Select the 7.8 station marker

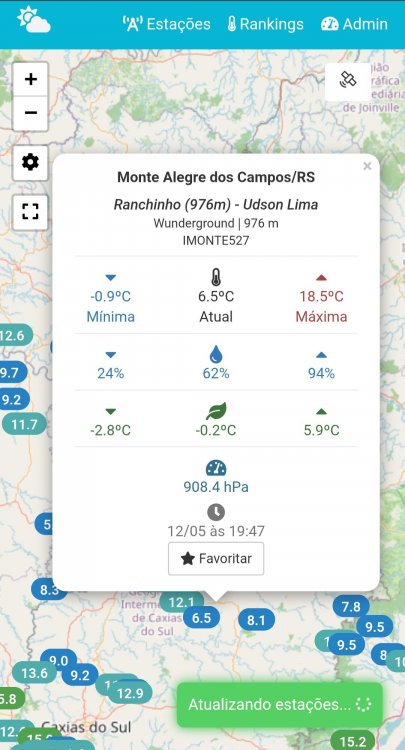(x=351, y=607)
